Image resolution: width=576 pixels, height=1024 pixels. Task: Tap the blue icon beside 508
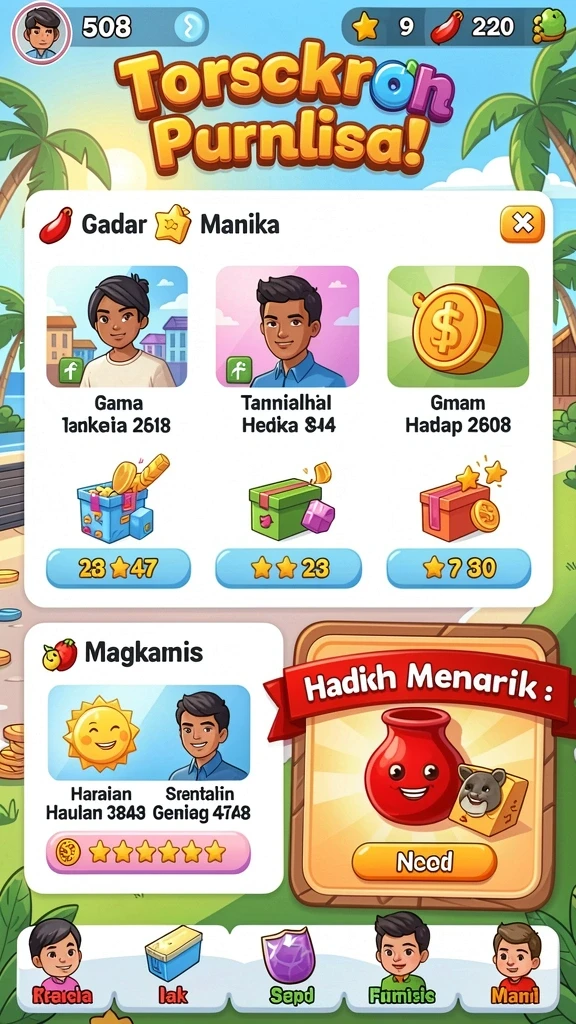(x=191, y=27)
